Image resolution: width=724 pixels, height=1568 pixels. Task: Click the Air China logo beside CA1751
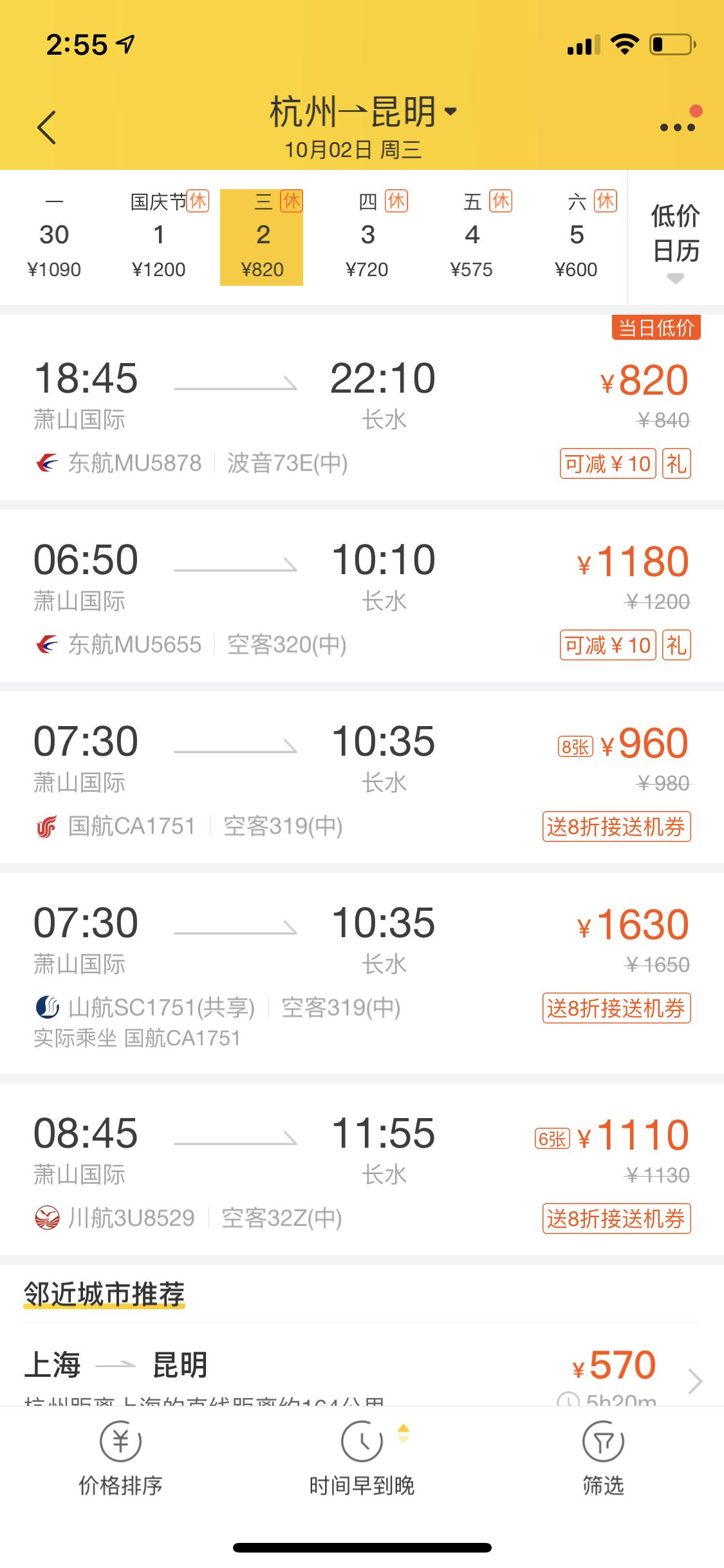tap(46, 826)
